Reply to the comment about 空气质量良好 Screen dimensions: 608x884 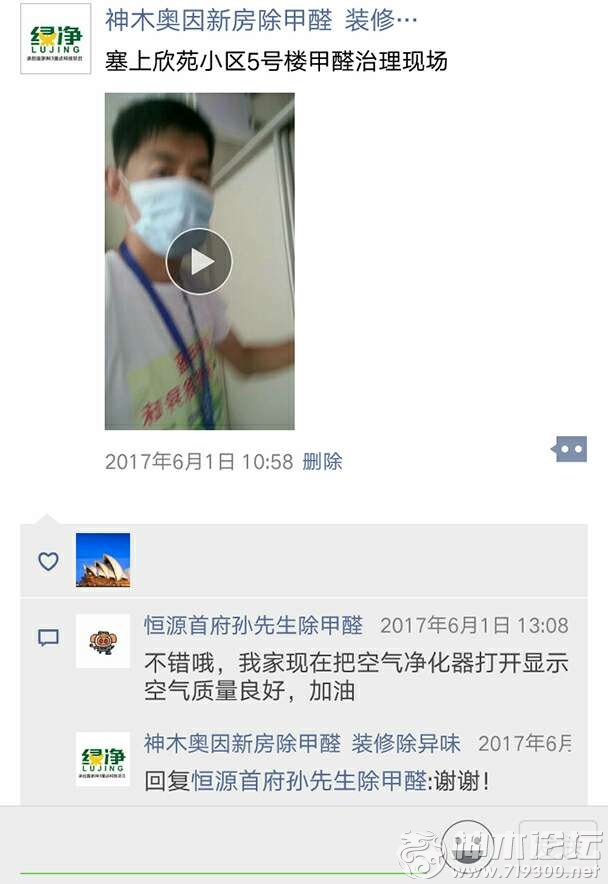355,677
